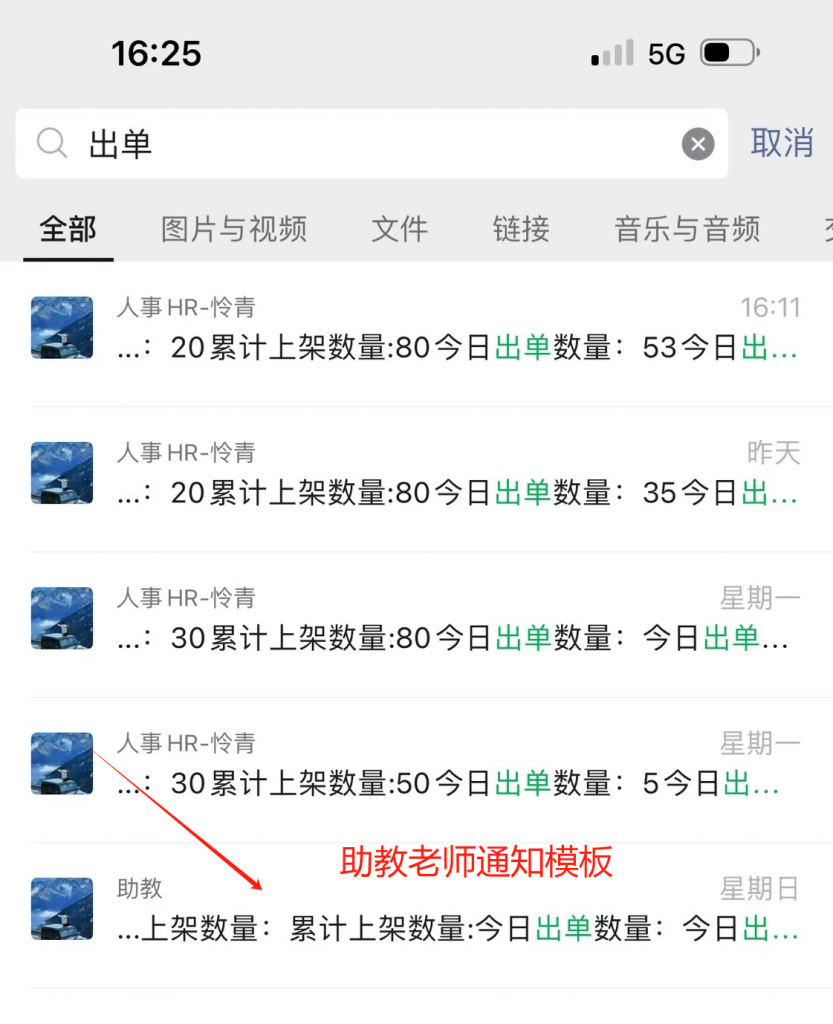Tap the magnifying glass search icon
833x1024 pixels.
(51, 144)
